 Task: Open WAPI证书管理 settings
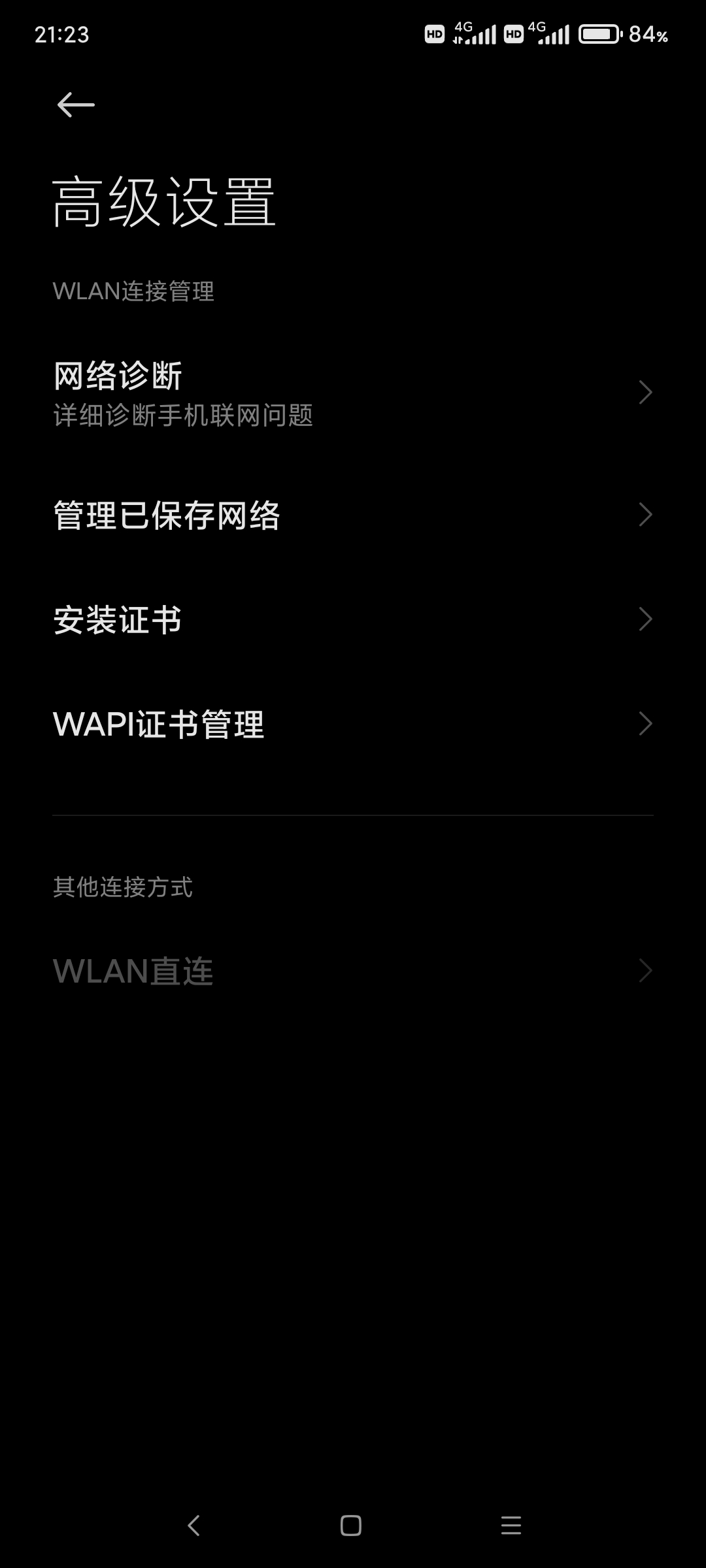point(353,724)
